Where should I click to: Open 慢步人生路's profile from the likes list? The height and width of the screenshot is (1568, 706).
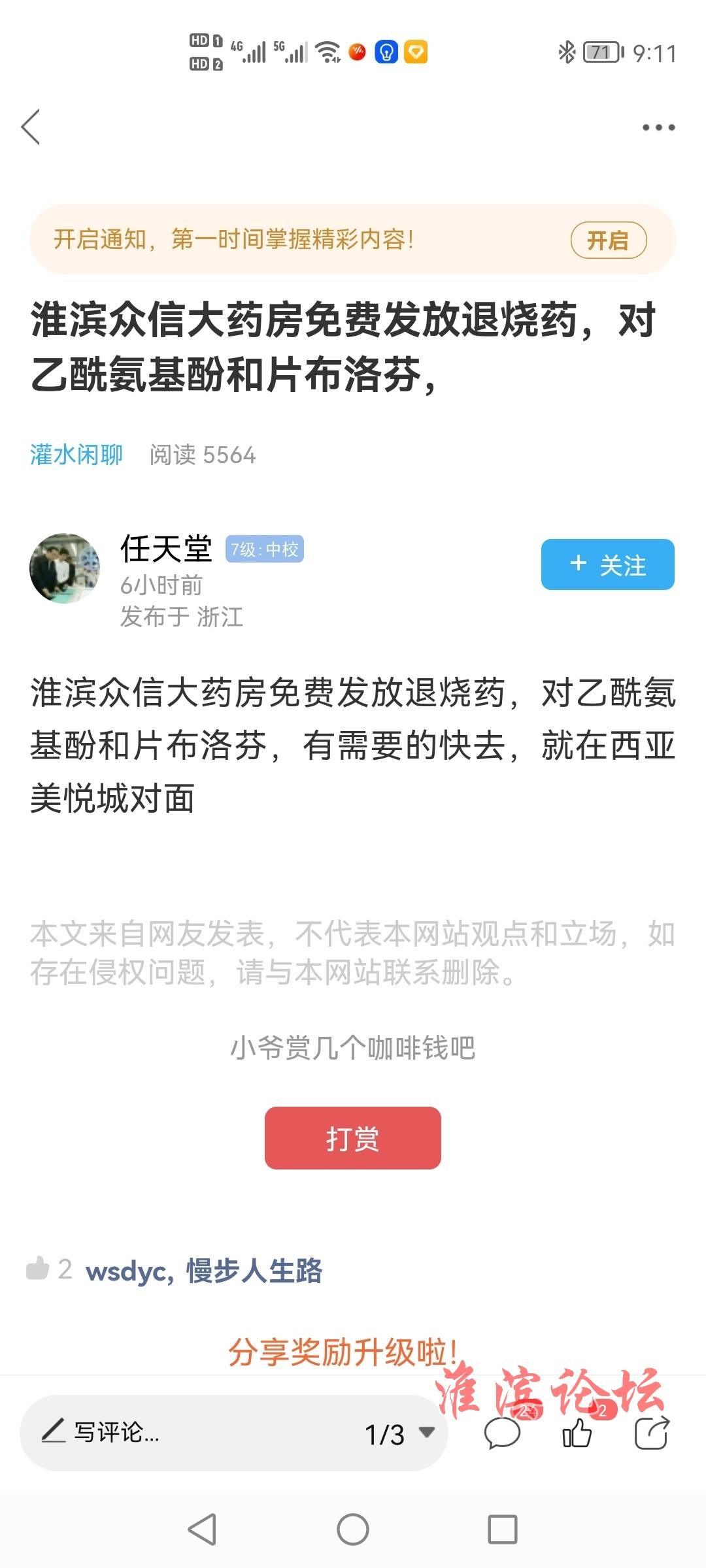pyautogui.click(x=254, y=1271)
